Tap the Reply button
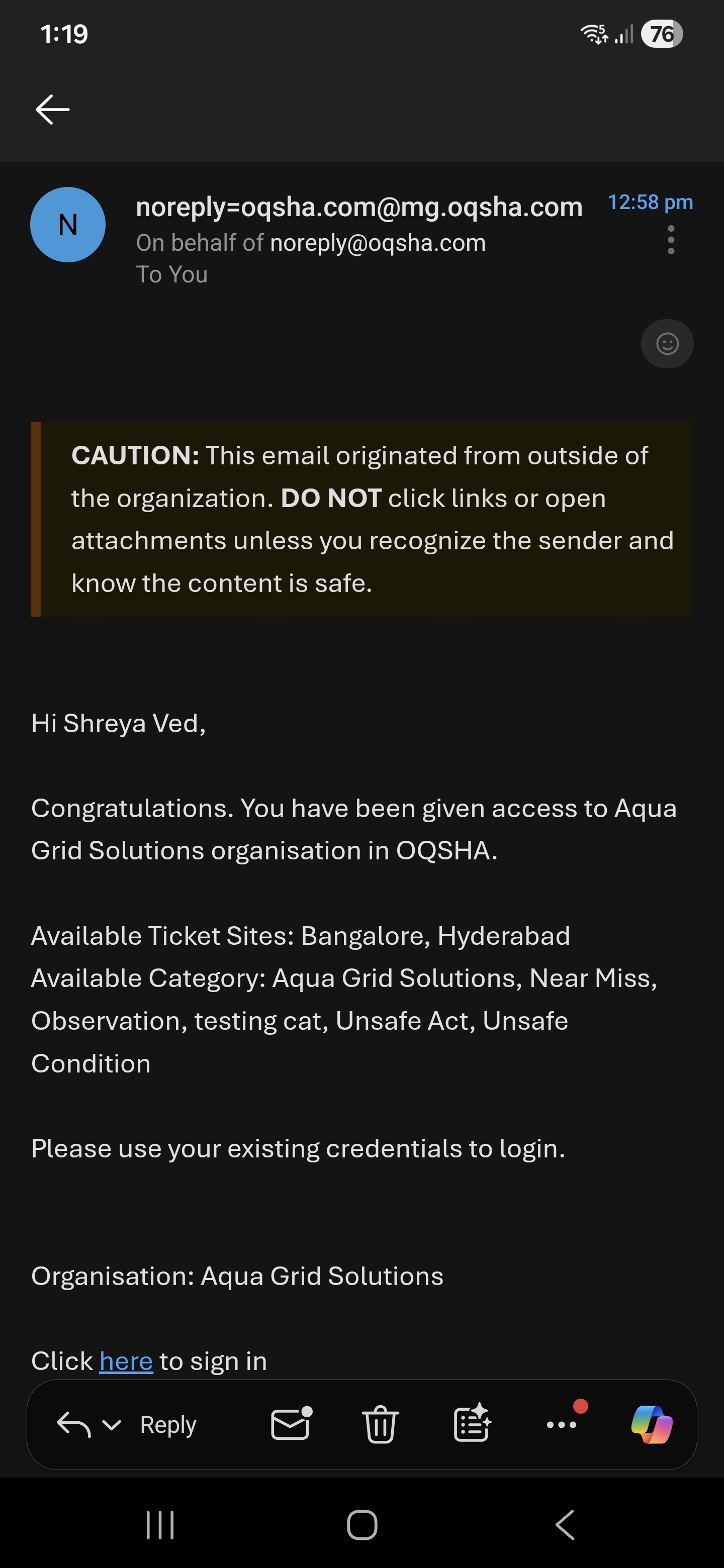 click(x=168, y=1425)
